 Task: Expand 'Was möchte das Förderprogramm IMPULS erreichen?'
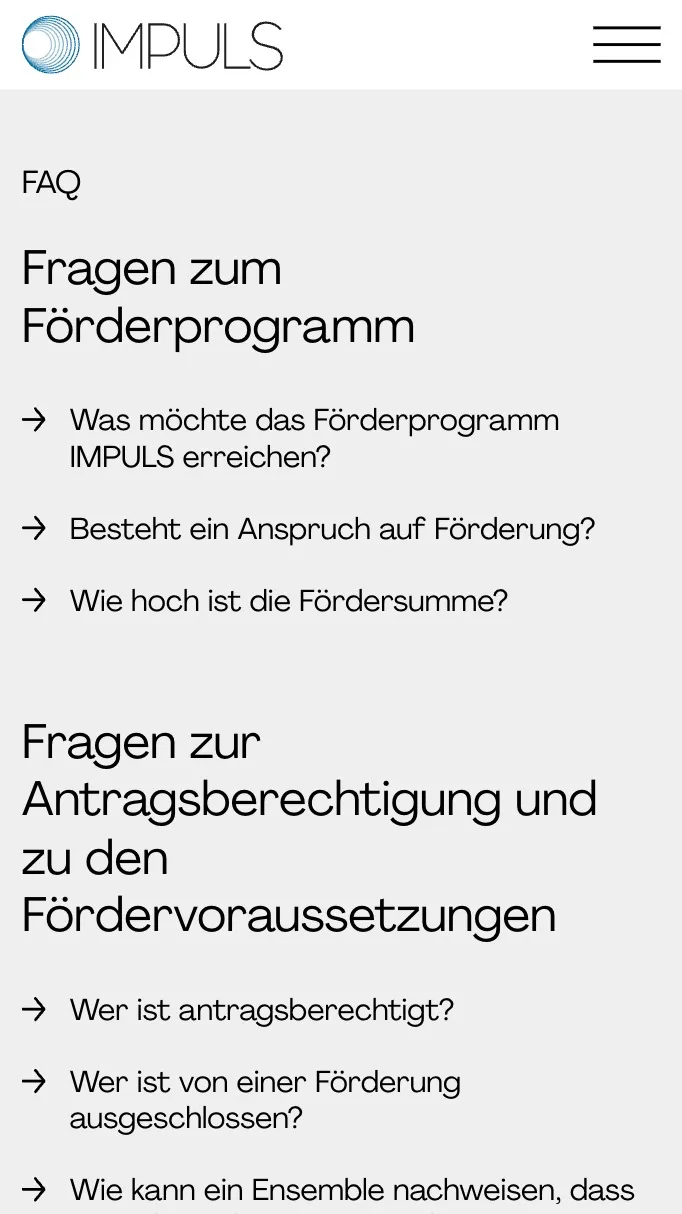[314, 438]
